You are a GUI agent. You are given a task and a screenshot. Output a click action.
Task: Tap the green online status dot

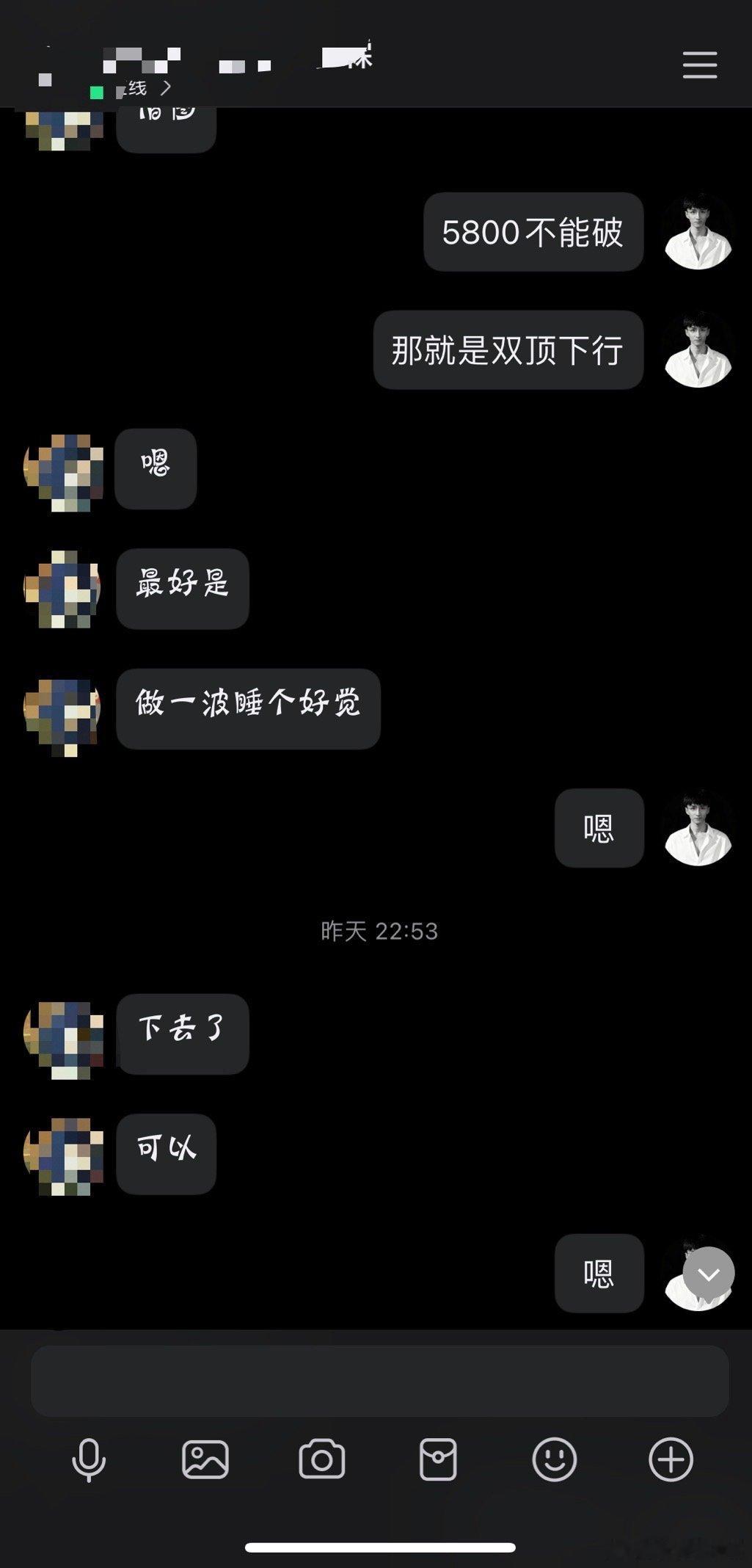[95, 88]
